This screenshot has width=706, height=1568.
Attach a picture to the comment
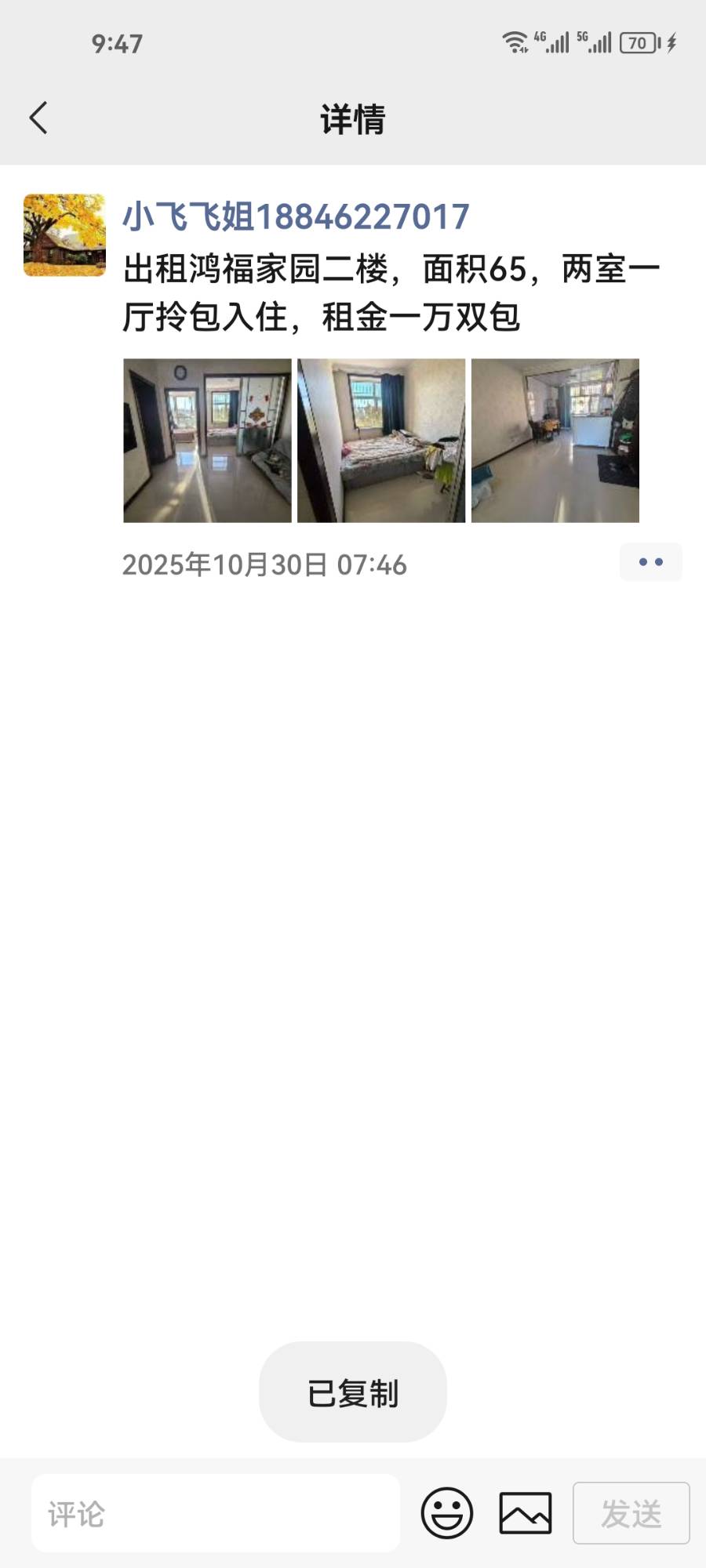(526, 1513)
